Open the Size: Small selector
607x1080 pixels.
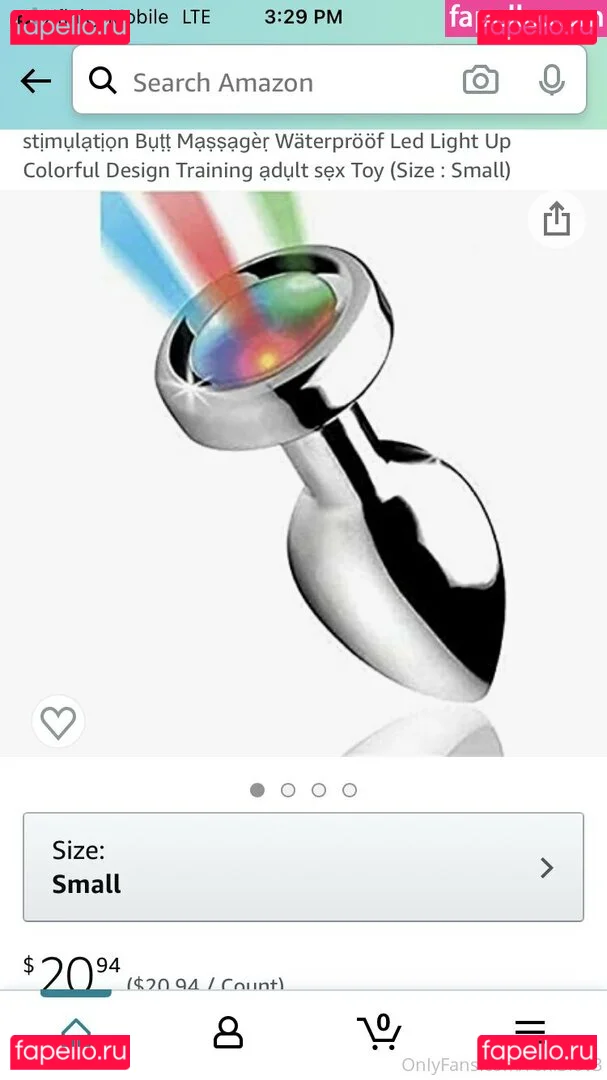tap(303, 867)
